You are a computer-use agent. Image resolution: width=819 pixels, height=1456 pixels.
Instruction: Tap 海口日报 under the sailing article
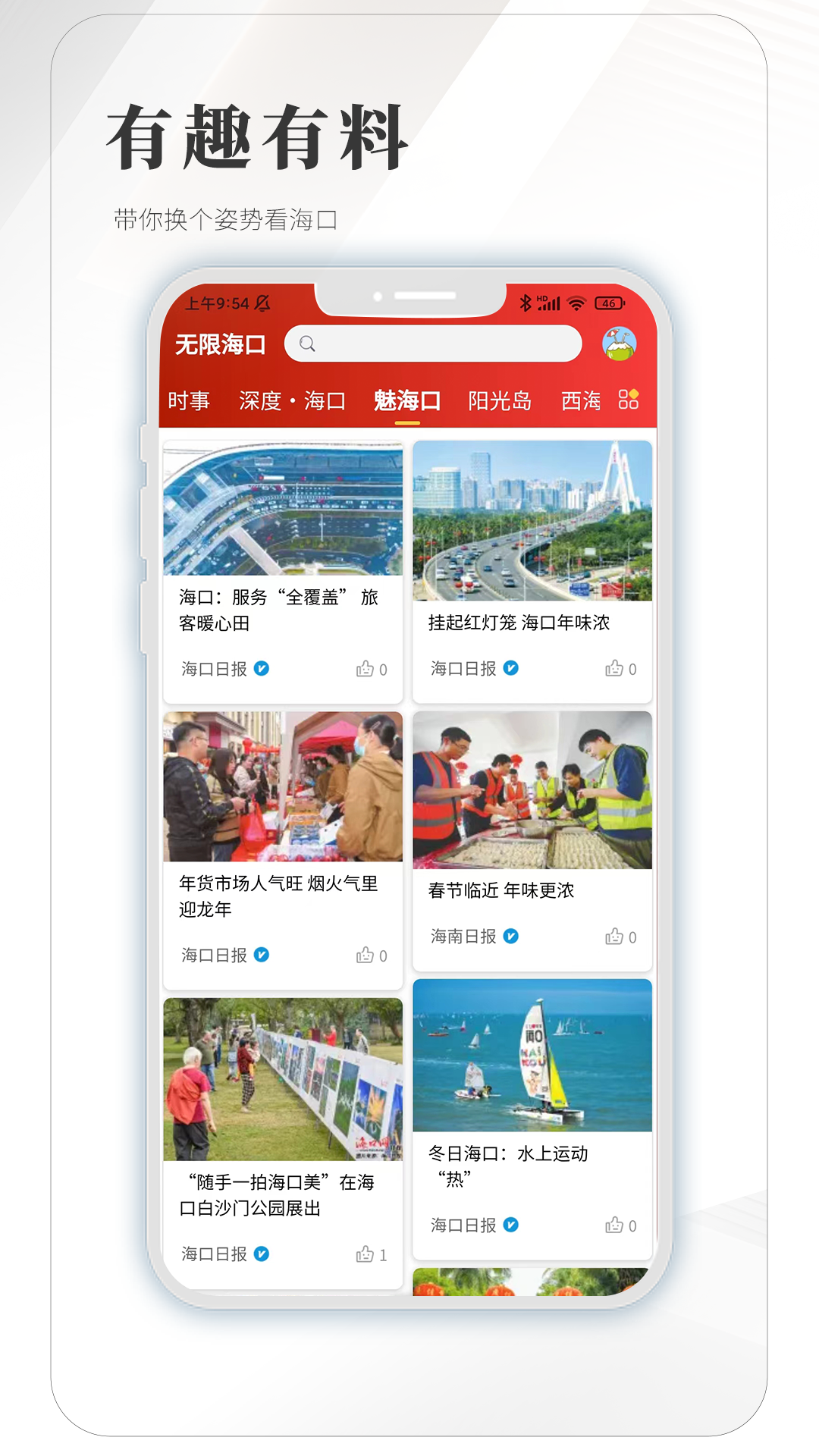(x=463, y=1225)
